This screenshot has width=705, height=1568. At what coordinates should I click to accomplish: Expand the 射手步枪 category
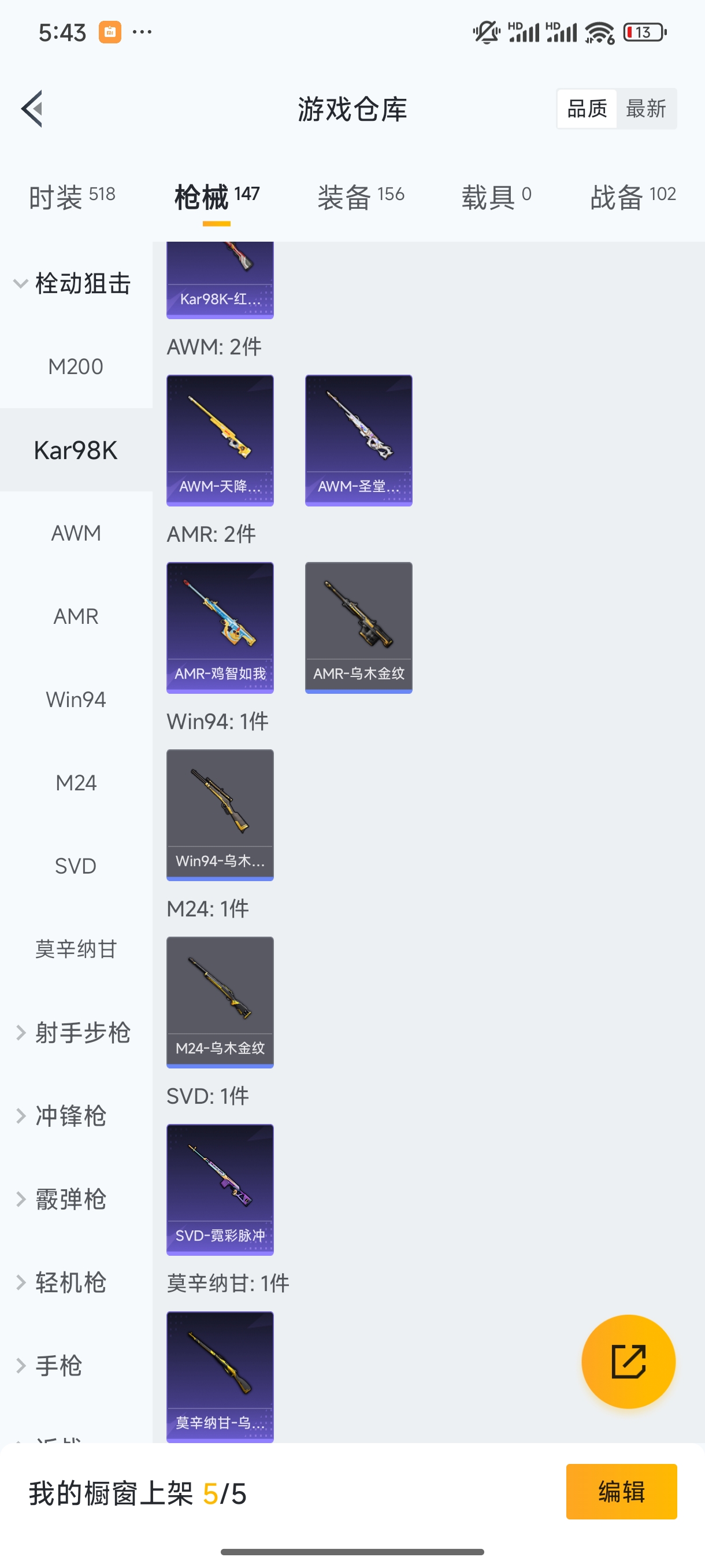click(73, 1033)
